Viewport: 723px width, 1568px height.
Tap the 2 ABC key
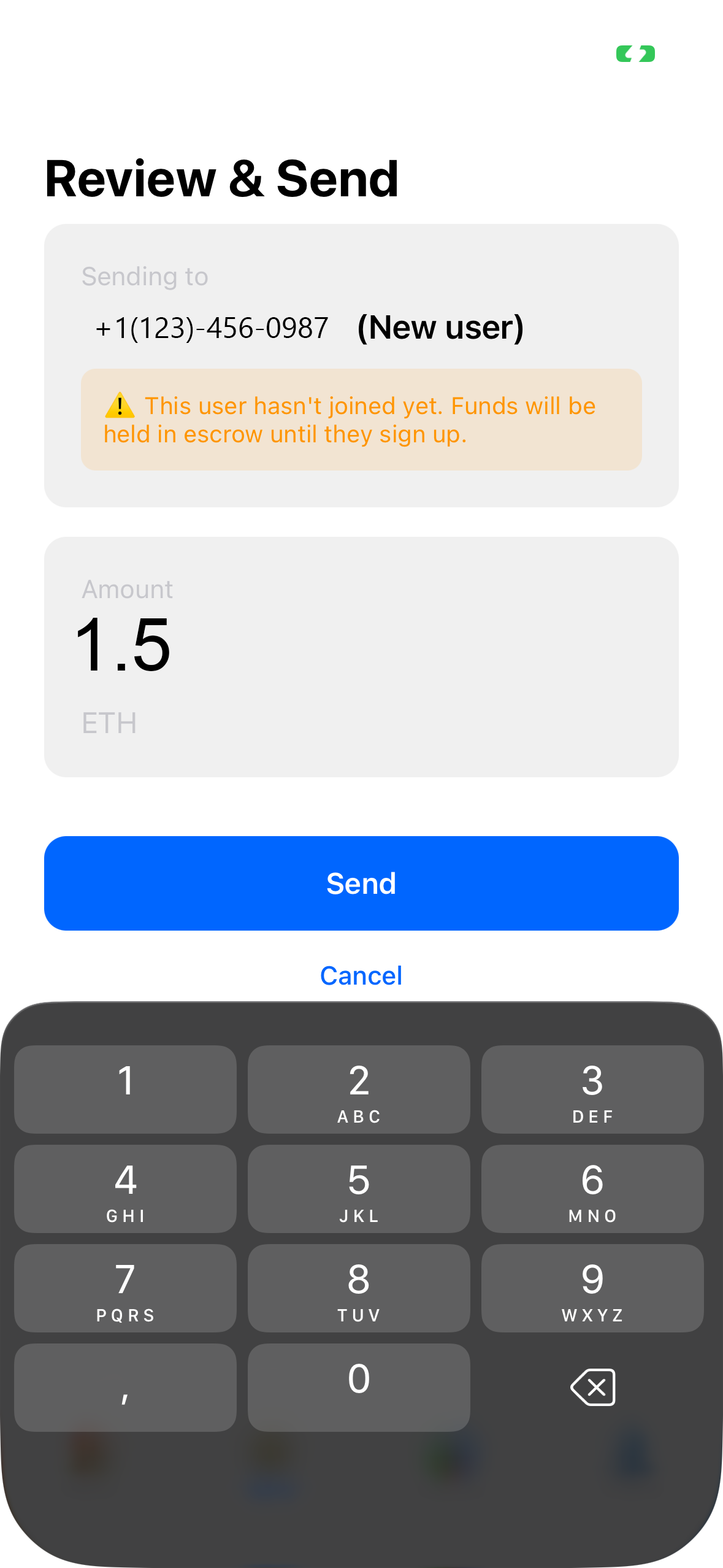click(359, 1090)
